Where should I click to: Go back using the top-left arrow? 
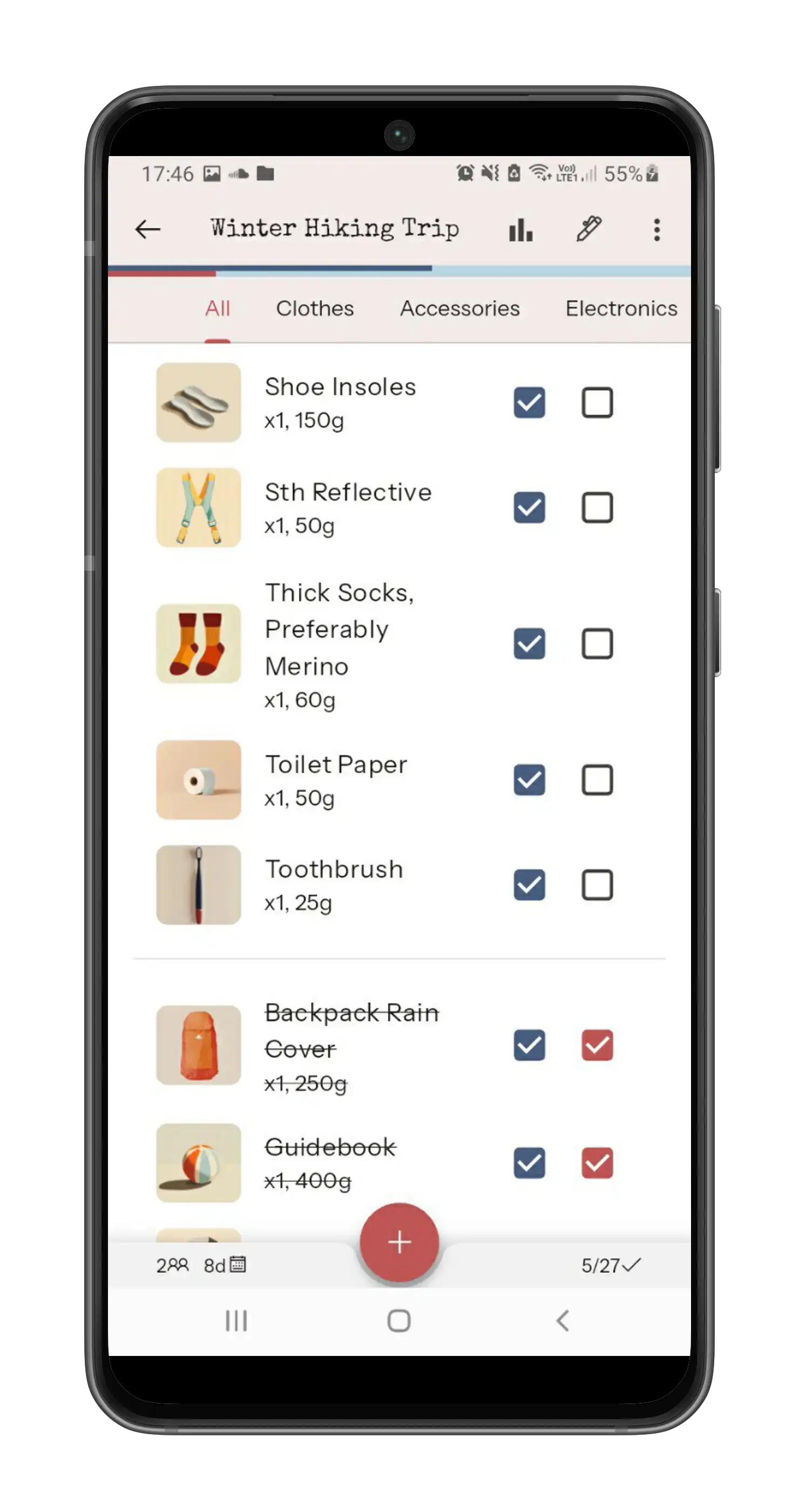[147, 229]
